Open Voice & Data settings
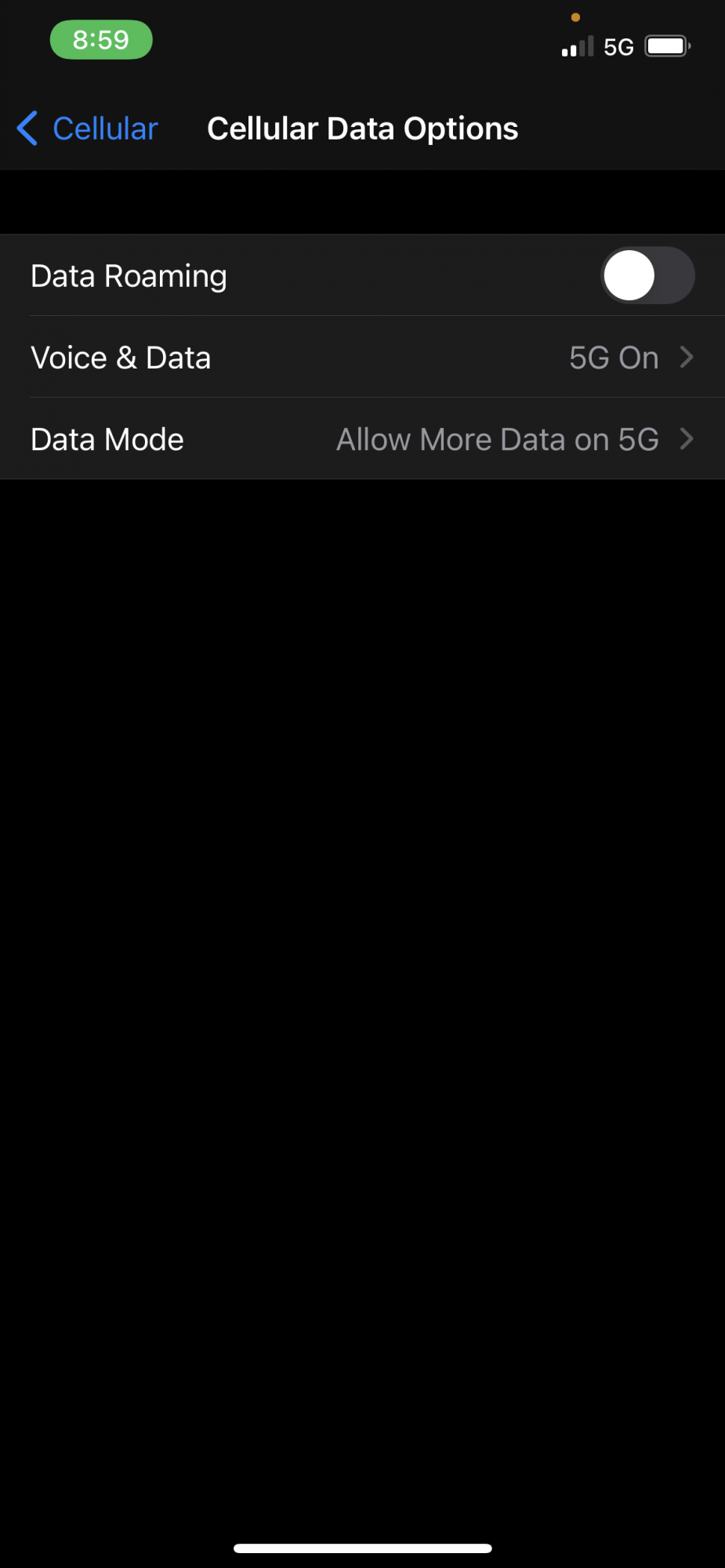This screenshot has width=725, height=1568. (x=362, y=358)
